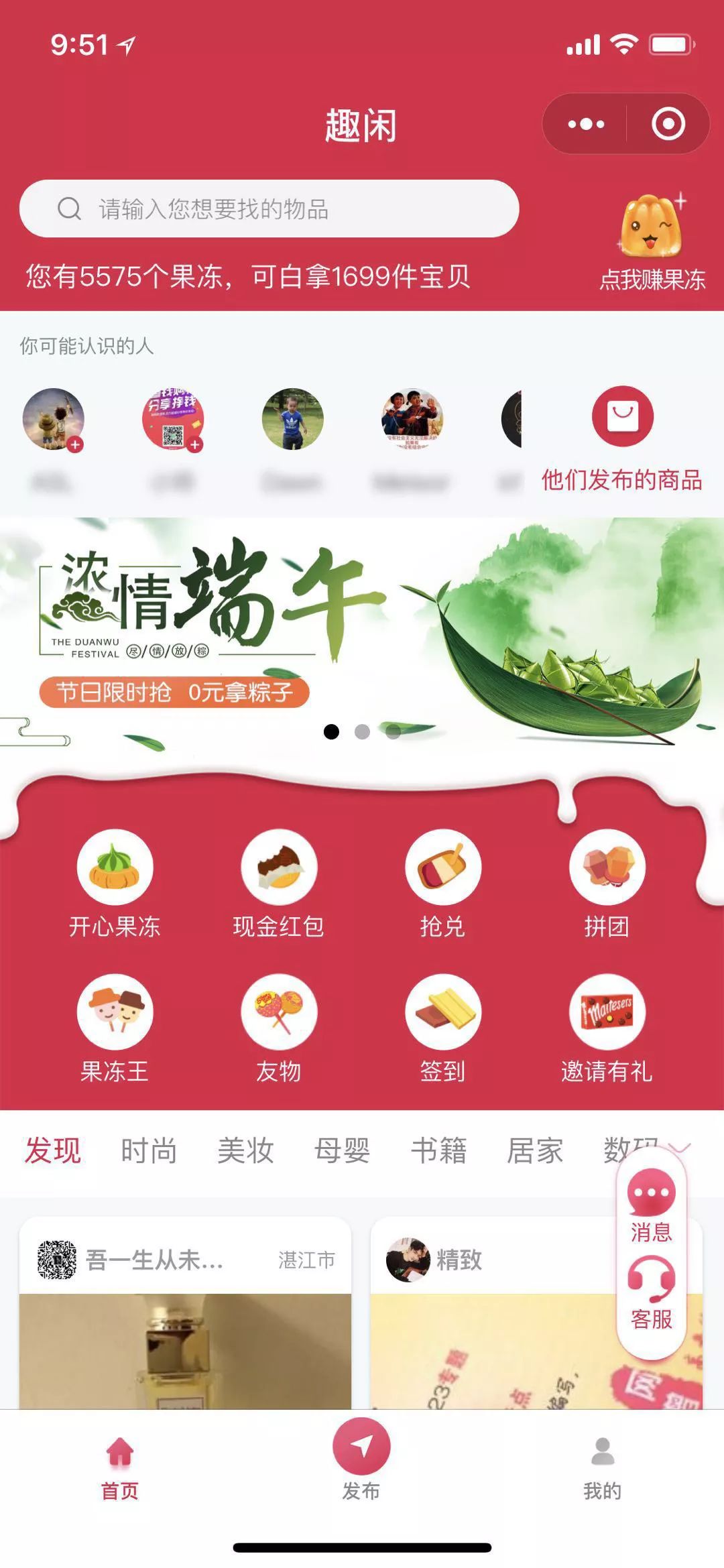The width and height of the screenshot is (724, 1568).
Task: Open 友物 shortcut
Action: click(x=279, y=1012)
